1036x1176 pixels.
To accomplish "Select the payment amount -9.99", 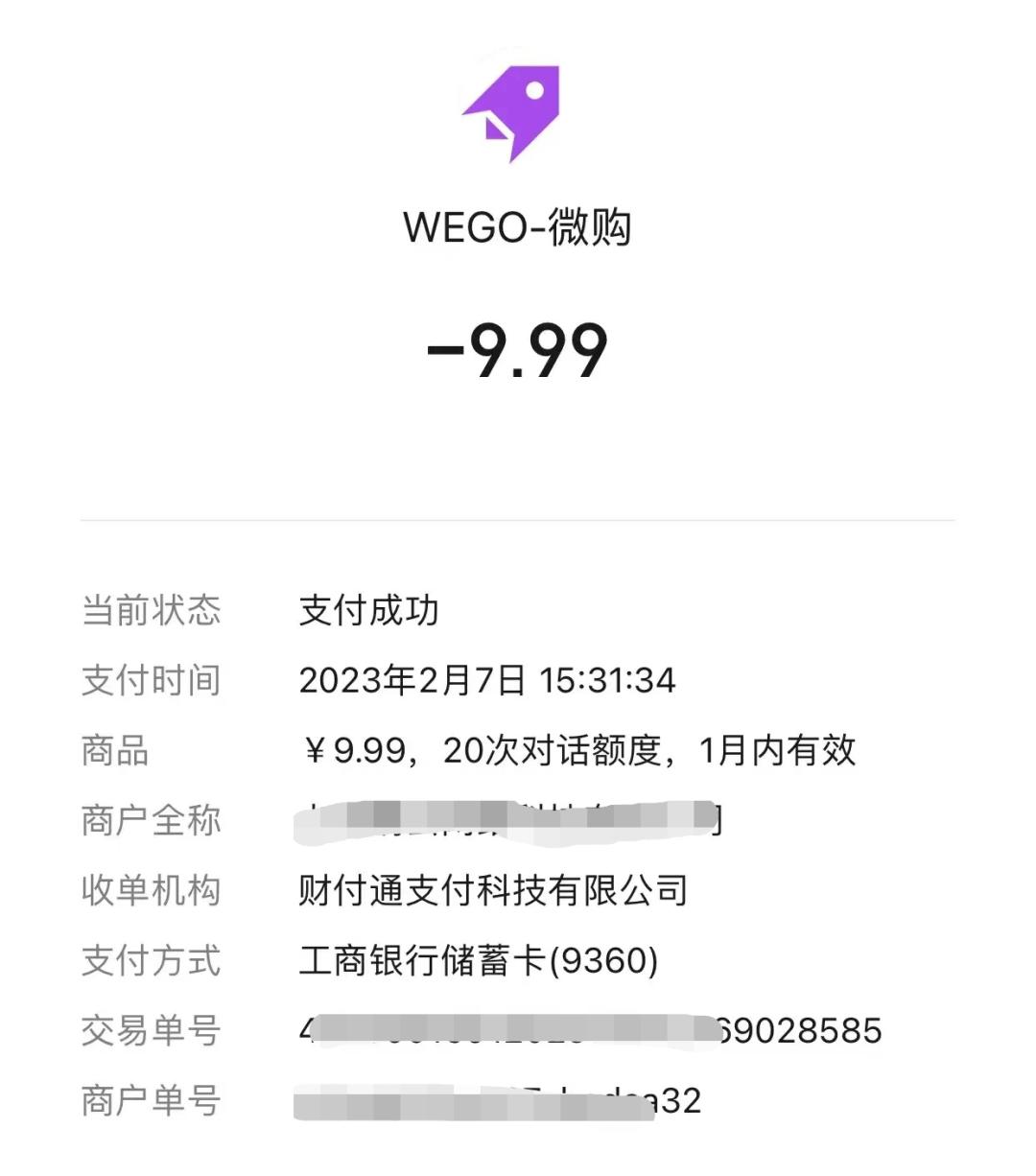I will pyautogui.click(x=518, y=351).
